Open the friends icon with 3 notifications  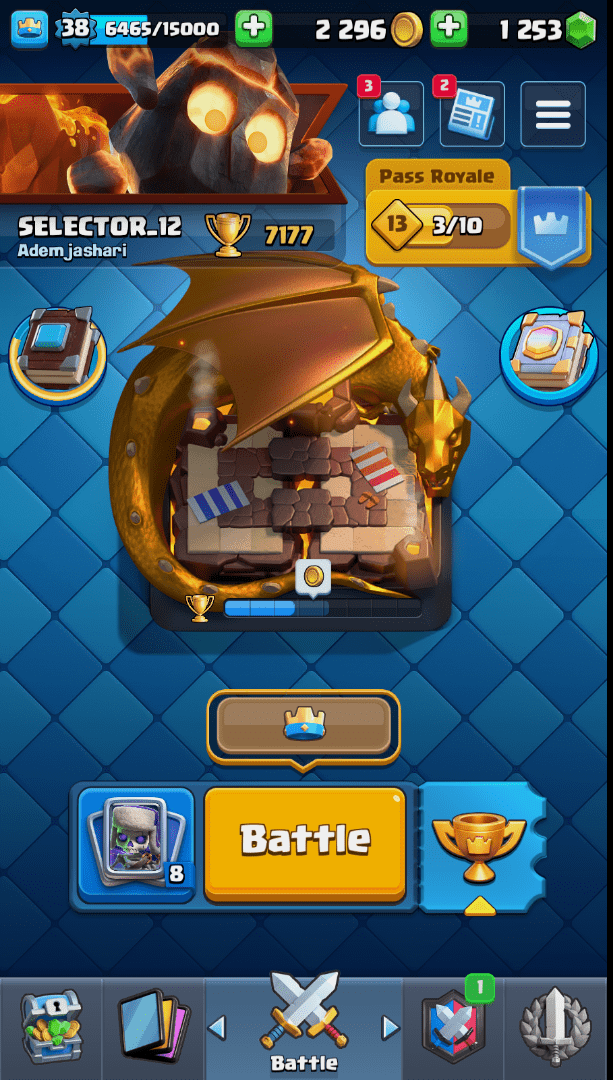(391, 114)
